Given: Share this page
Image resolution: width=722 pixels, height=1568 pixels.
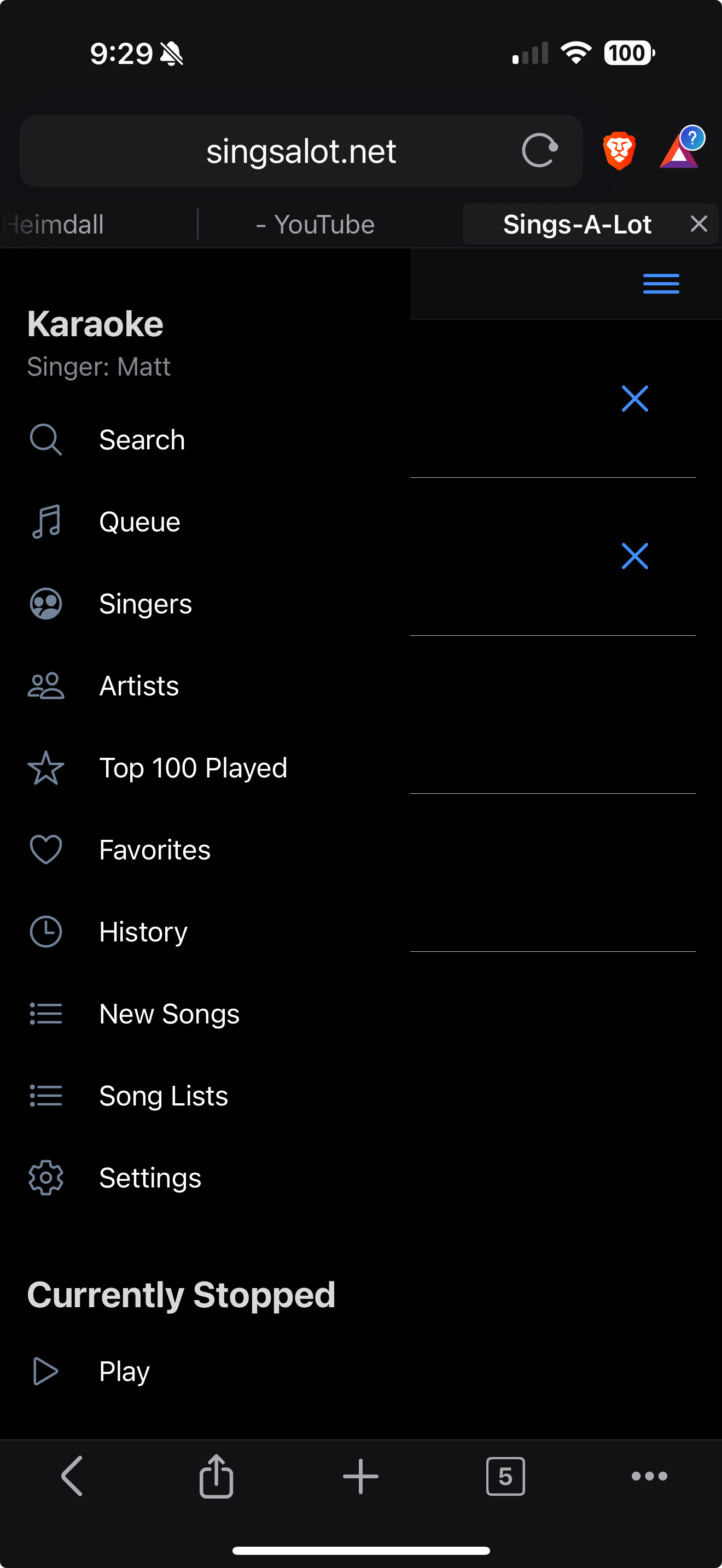Looking at the screenshot, I should tap(216, 1476).
